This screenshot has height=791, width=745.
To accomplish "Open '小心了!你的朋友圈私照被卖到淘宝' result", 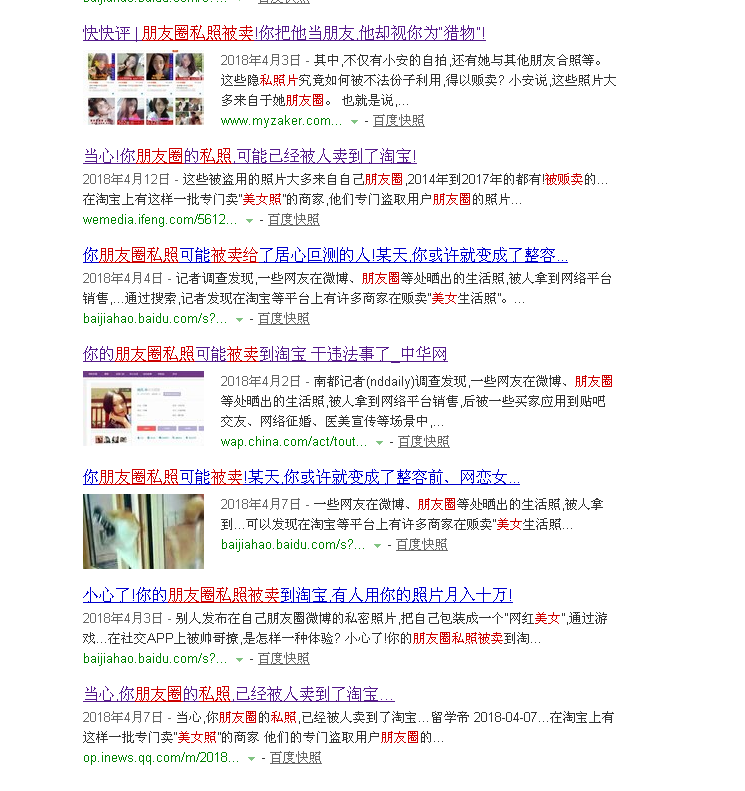I will (x=297, y=594).
